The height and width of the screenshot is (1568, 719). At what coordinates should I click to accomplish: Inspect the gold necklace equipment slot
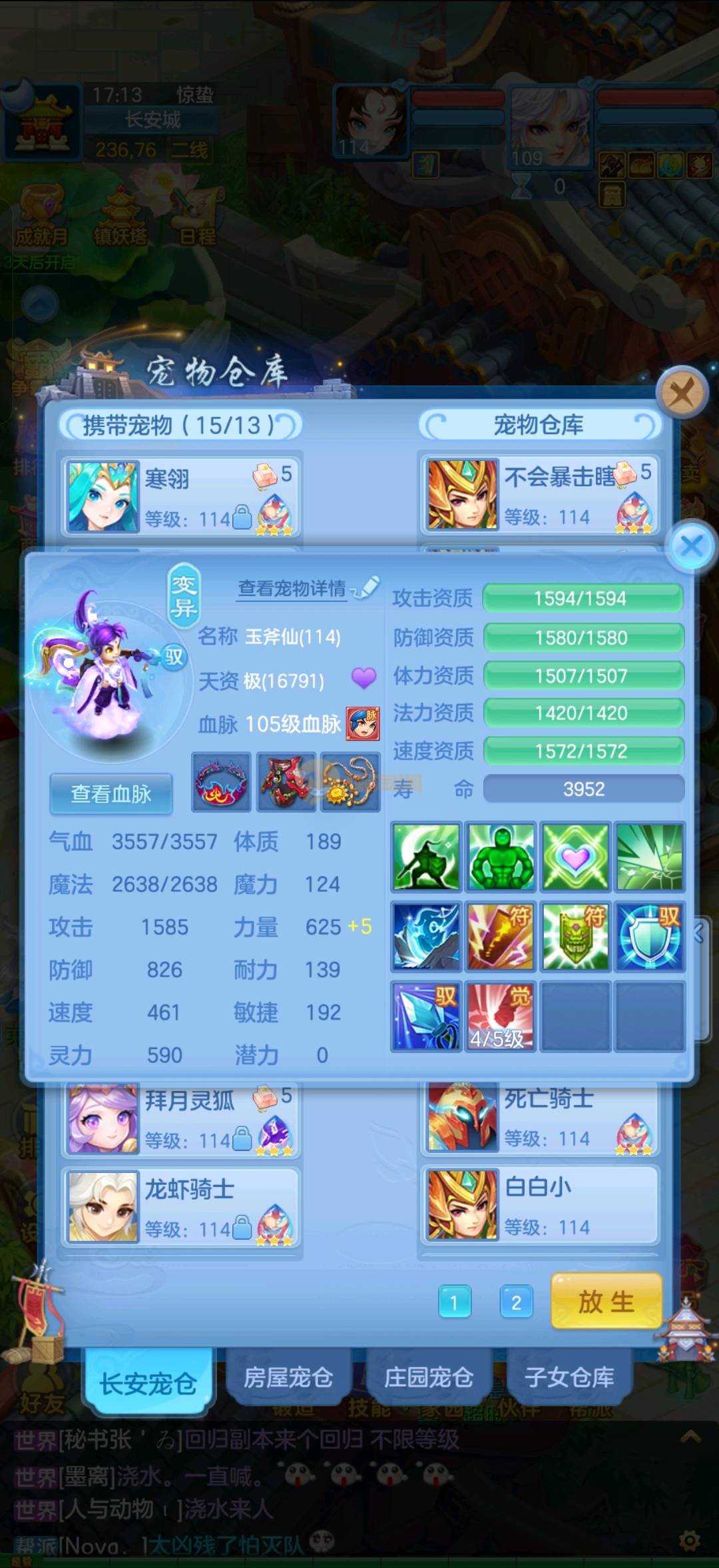point(350,782)
